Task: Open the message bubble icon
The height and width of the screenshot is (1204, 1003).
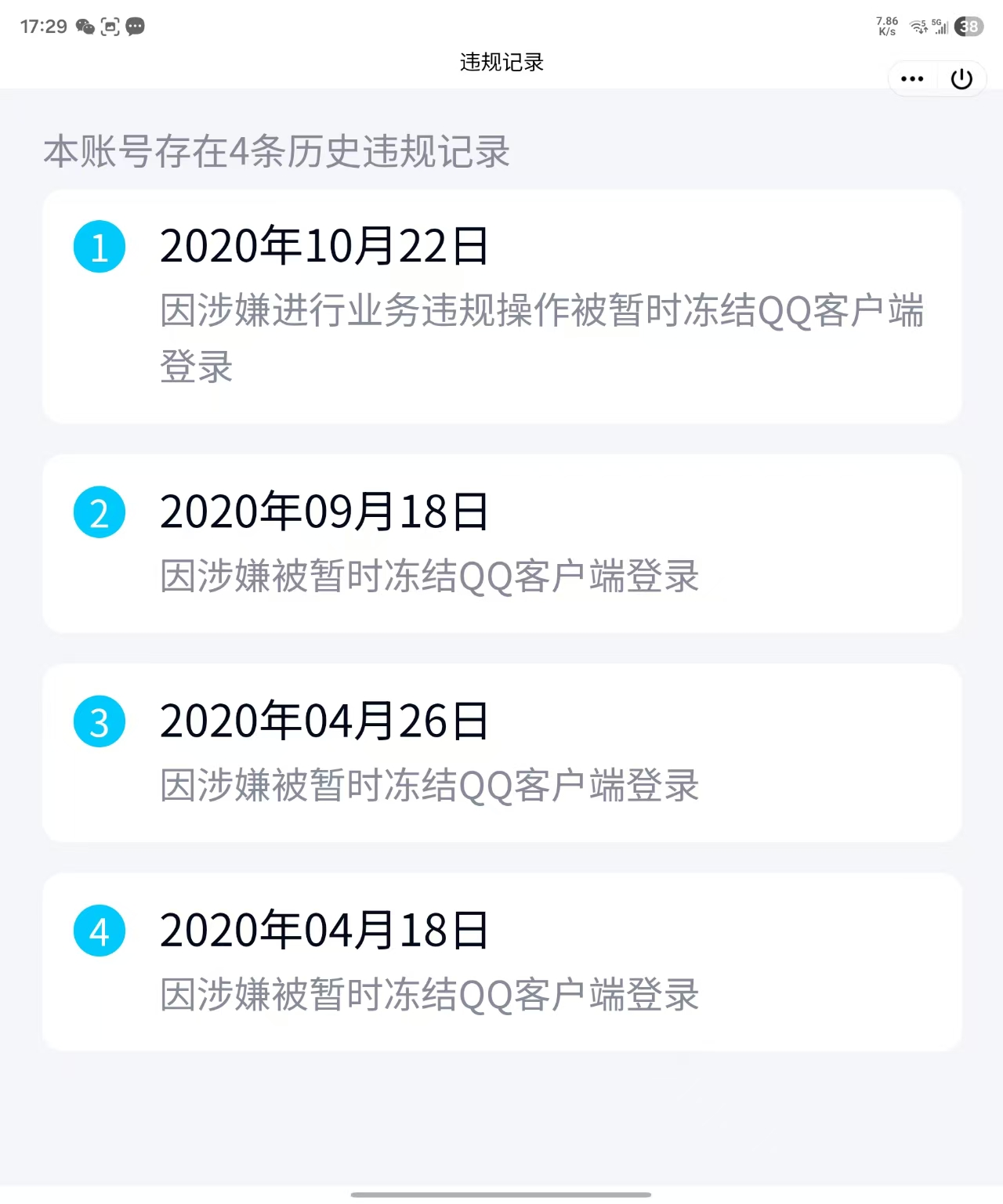Action: tap(135, 27)
